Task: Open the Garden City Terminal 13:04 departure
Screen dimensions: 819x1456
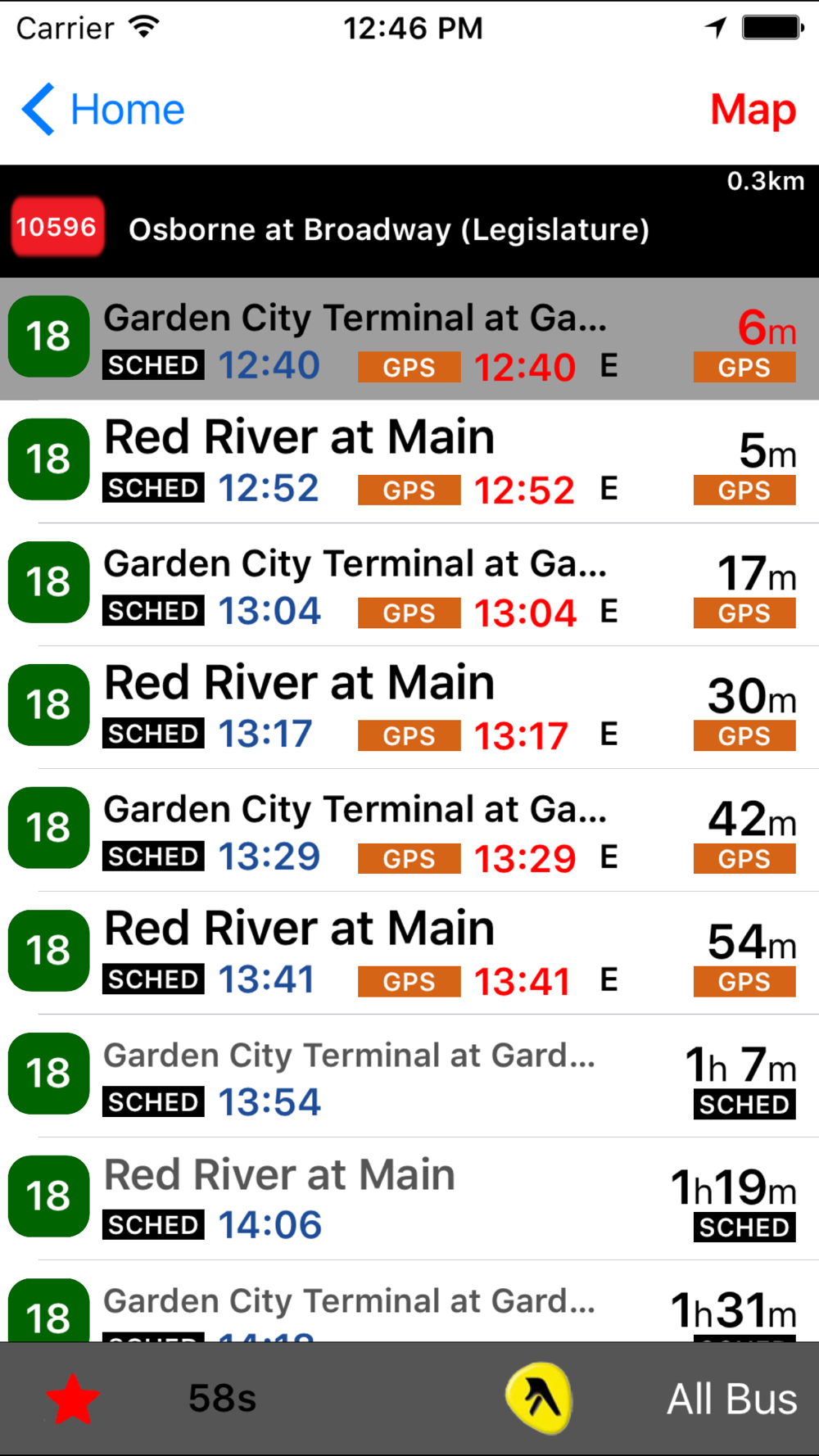Action: click(x=409, y=585)
